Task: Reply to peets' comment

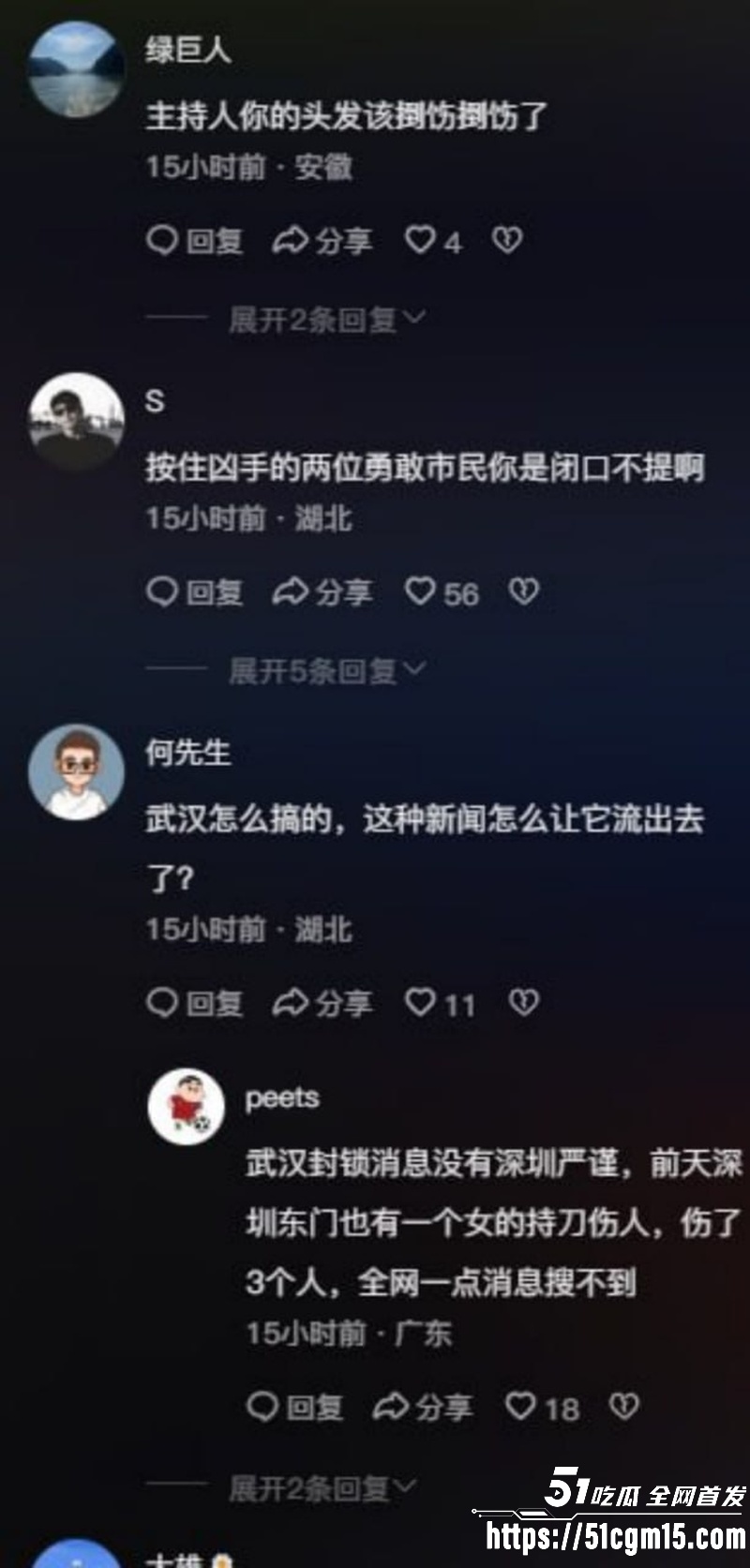Action: click(x=294, y=1407)
